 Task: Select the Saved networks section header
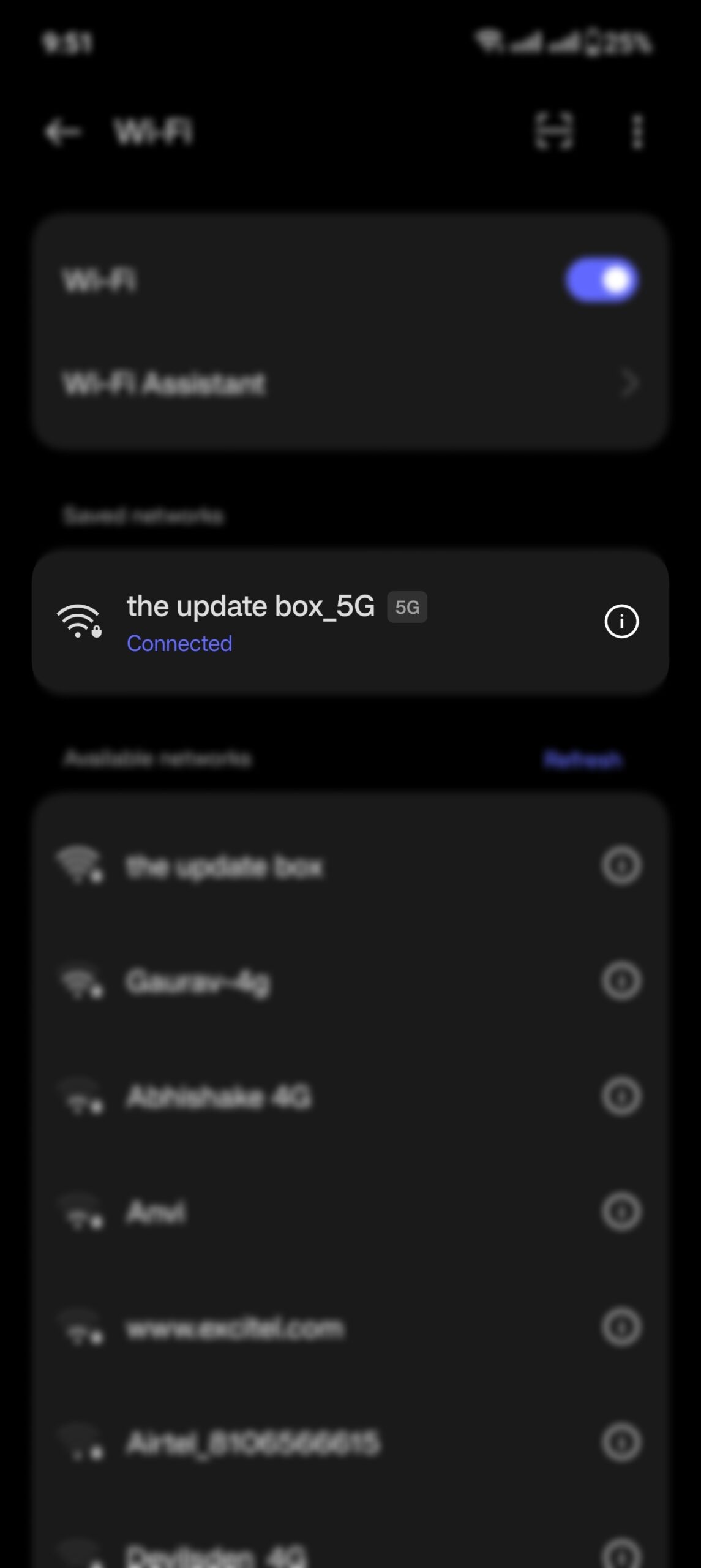[x=143, y=515]
